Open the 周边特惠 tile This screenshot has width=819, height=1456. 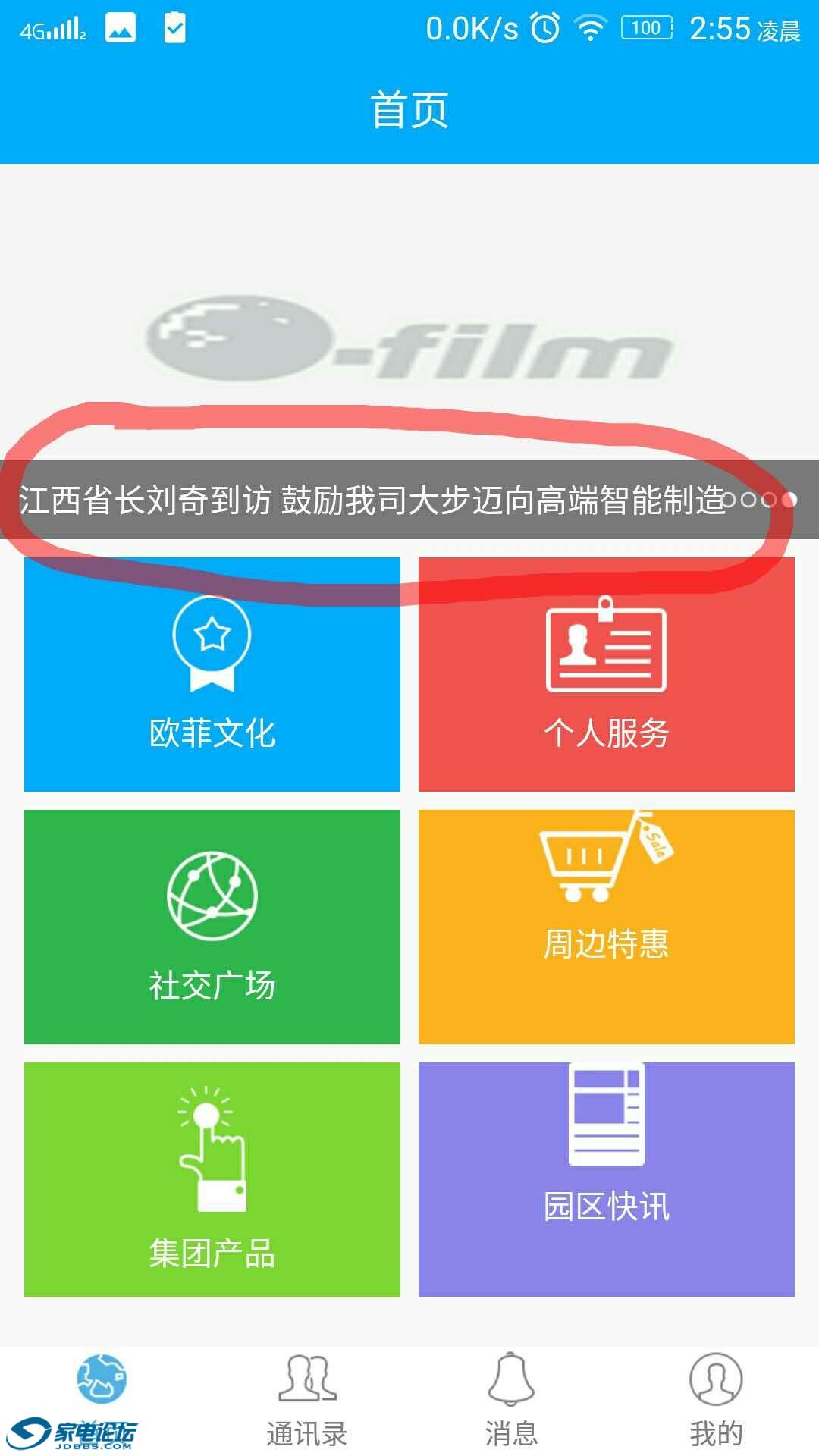point(606,927)
